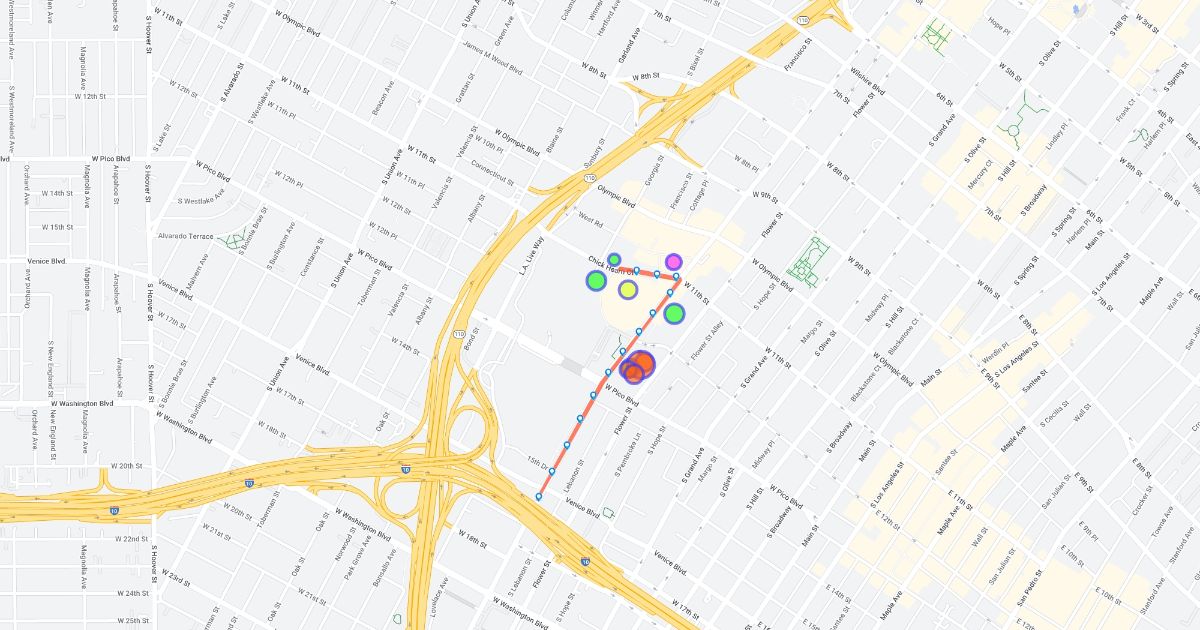The height and width of the screenshot is (630, 1200).
Task: Tap the yellow circle marker
Action: click(x=628, y=290)
